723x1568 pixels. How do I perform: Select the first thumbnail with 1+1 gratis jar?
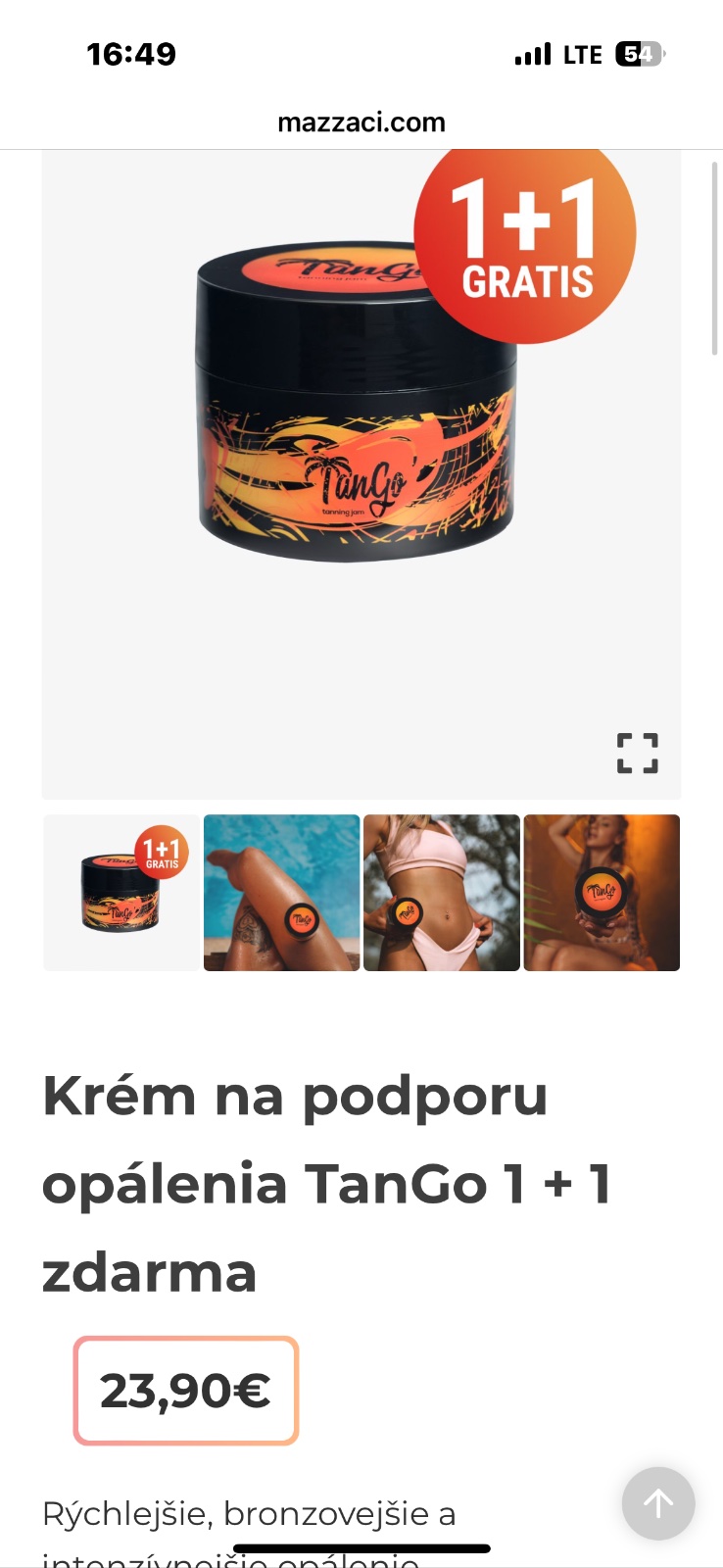pos(121,893)
